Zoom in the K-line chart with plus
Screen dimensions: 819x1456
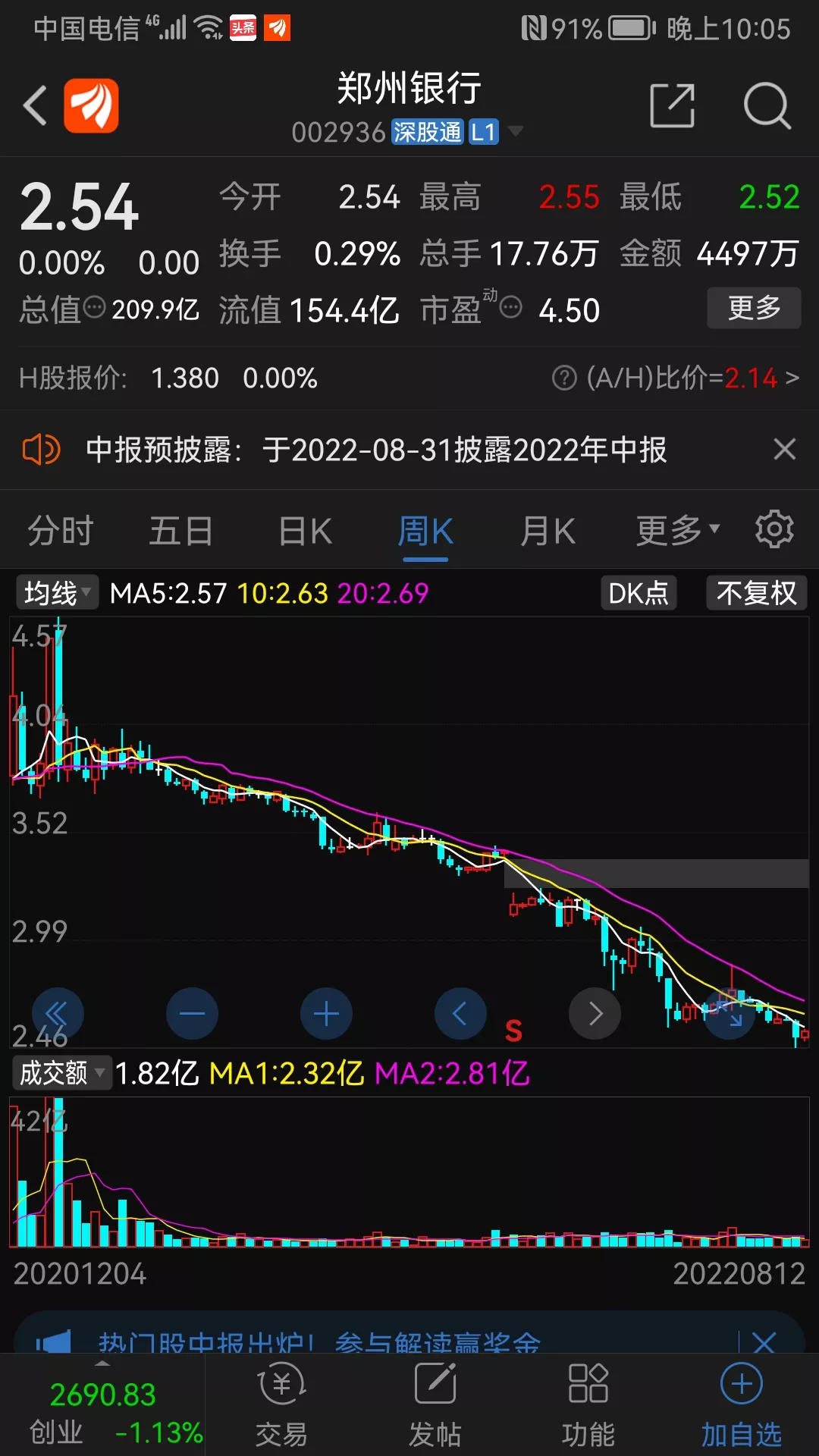click(x=326, y=1014)
